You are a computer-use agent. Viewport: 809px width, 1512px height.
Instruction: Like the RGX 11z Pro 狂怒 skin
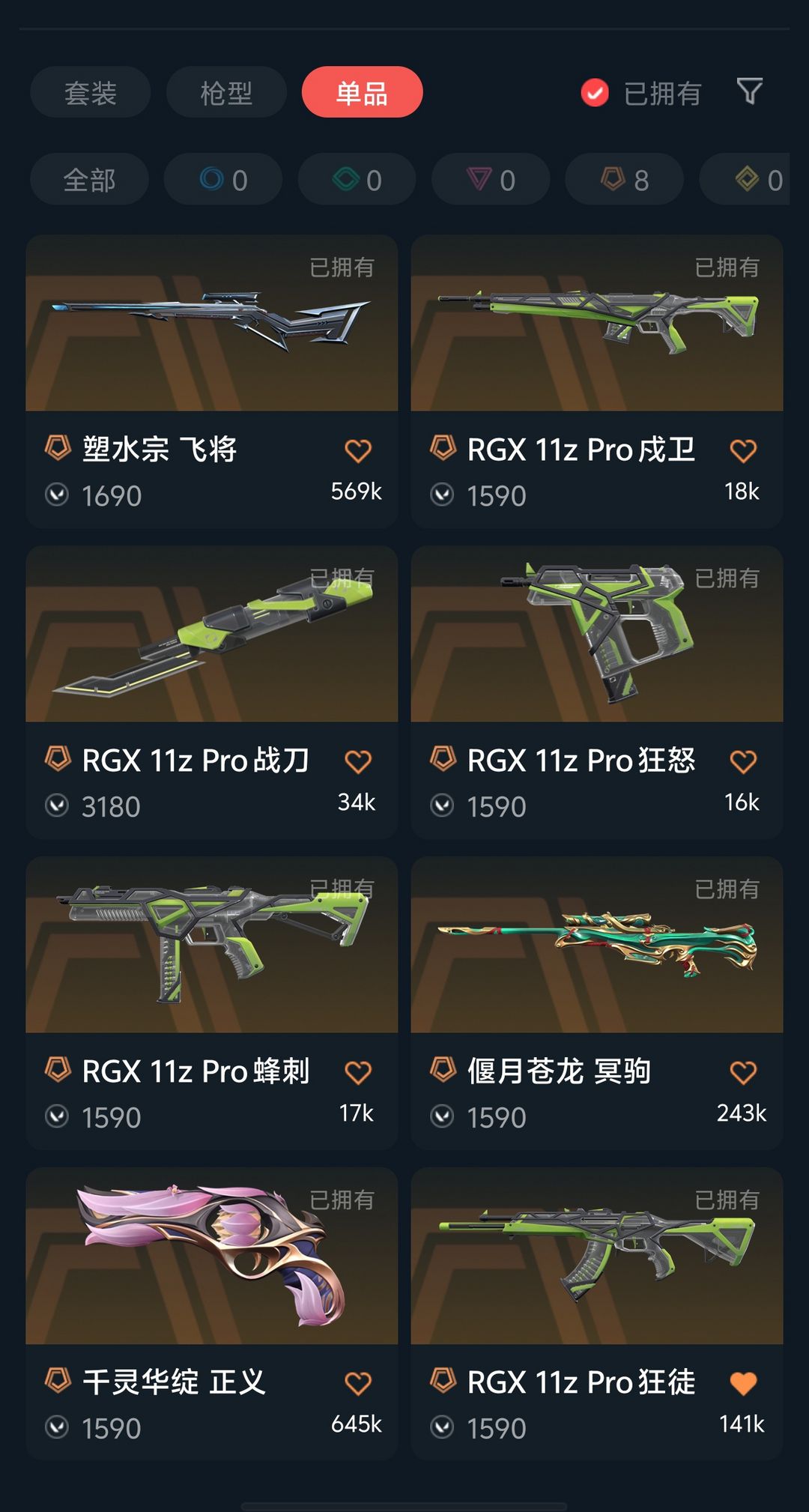point(743,761)
